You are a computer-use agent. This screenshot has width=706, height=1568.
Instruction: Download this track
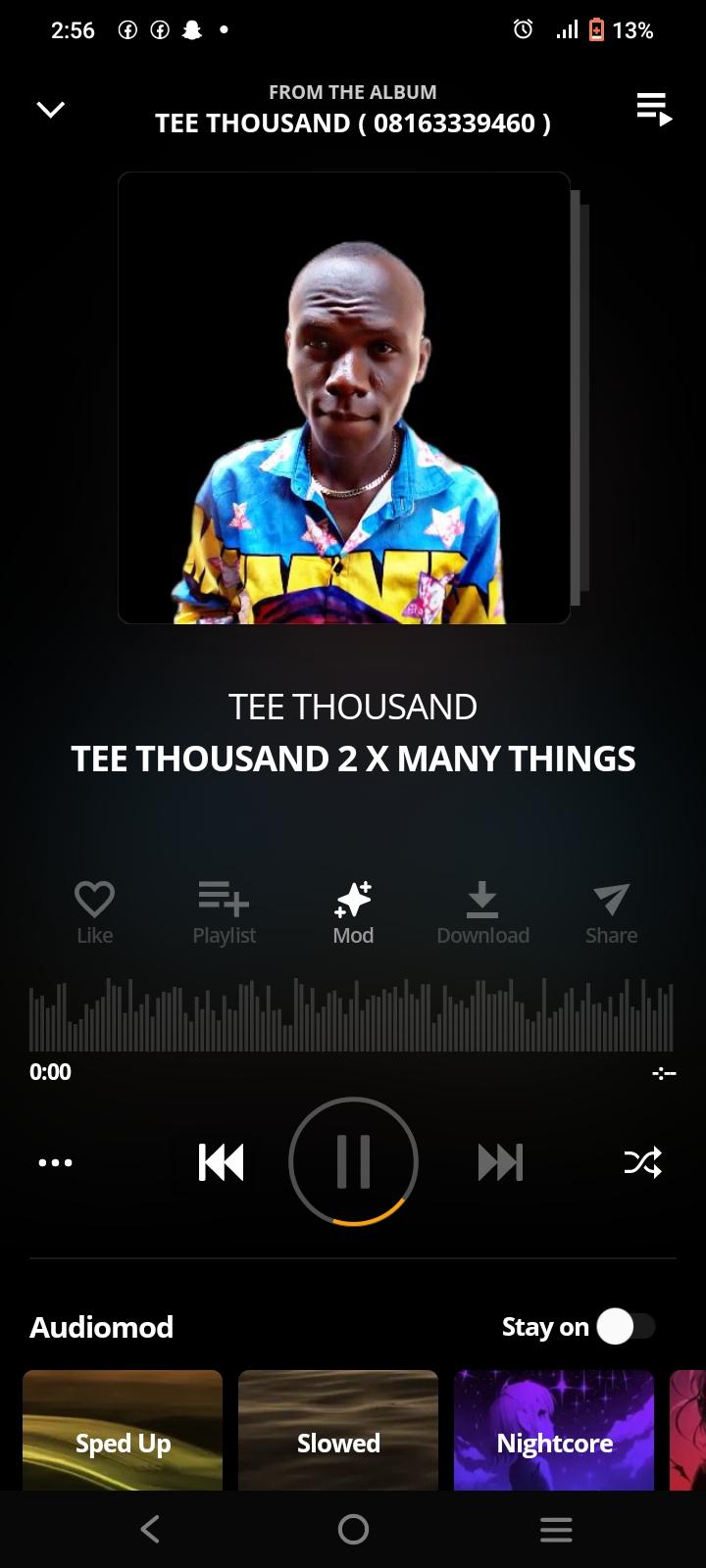coord(482,911)
